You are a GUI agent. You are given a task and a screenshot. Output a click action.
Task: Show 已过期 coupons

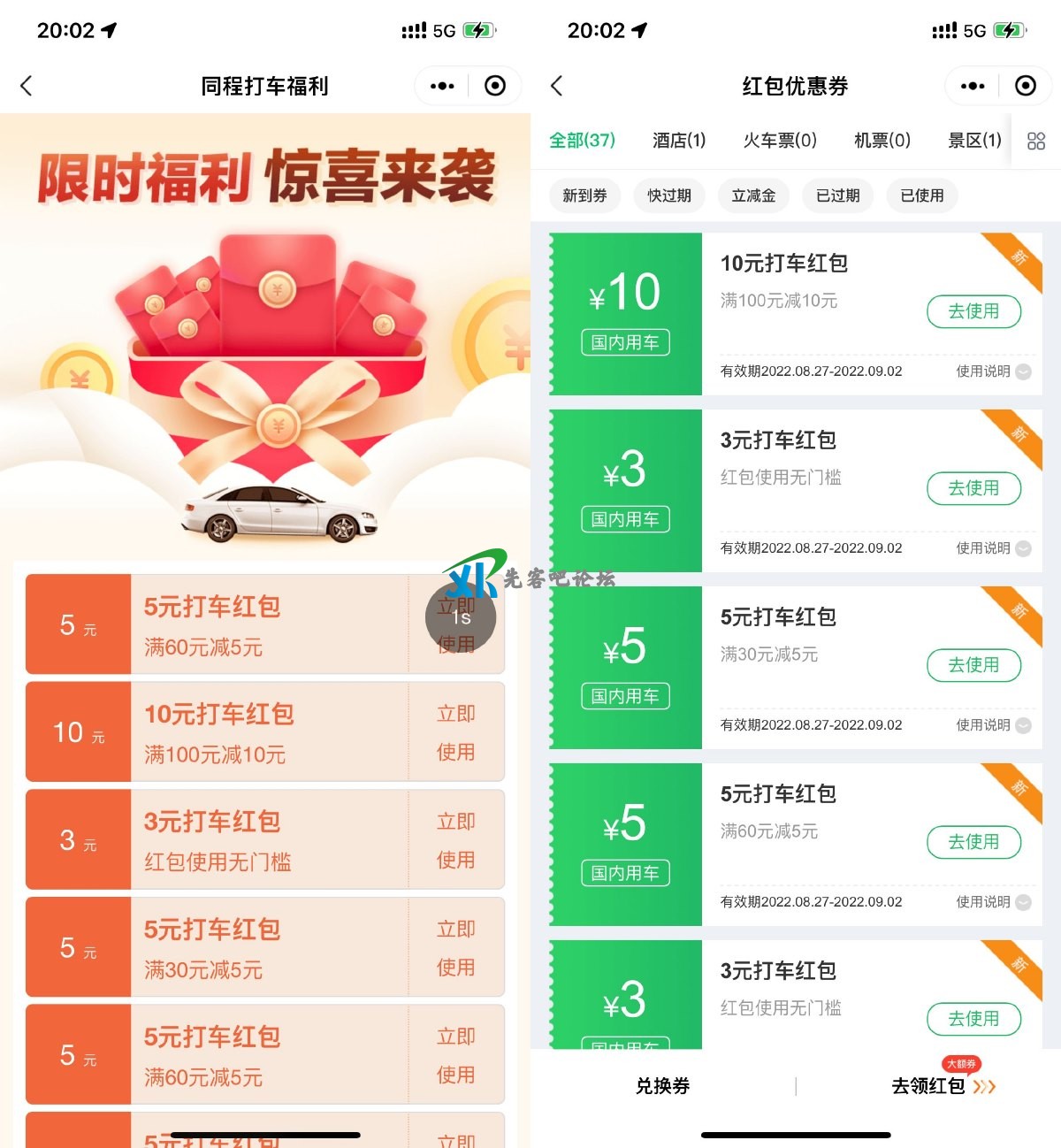837,195
